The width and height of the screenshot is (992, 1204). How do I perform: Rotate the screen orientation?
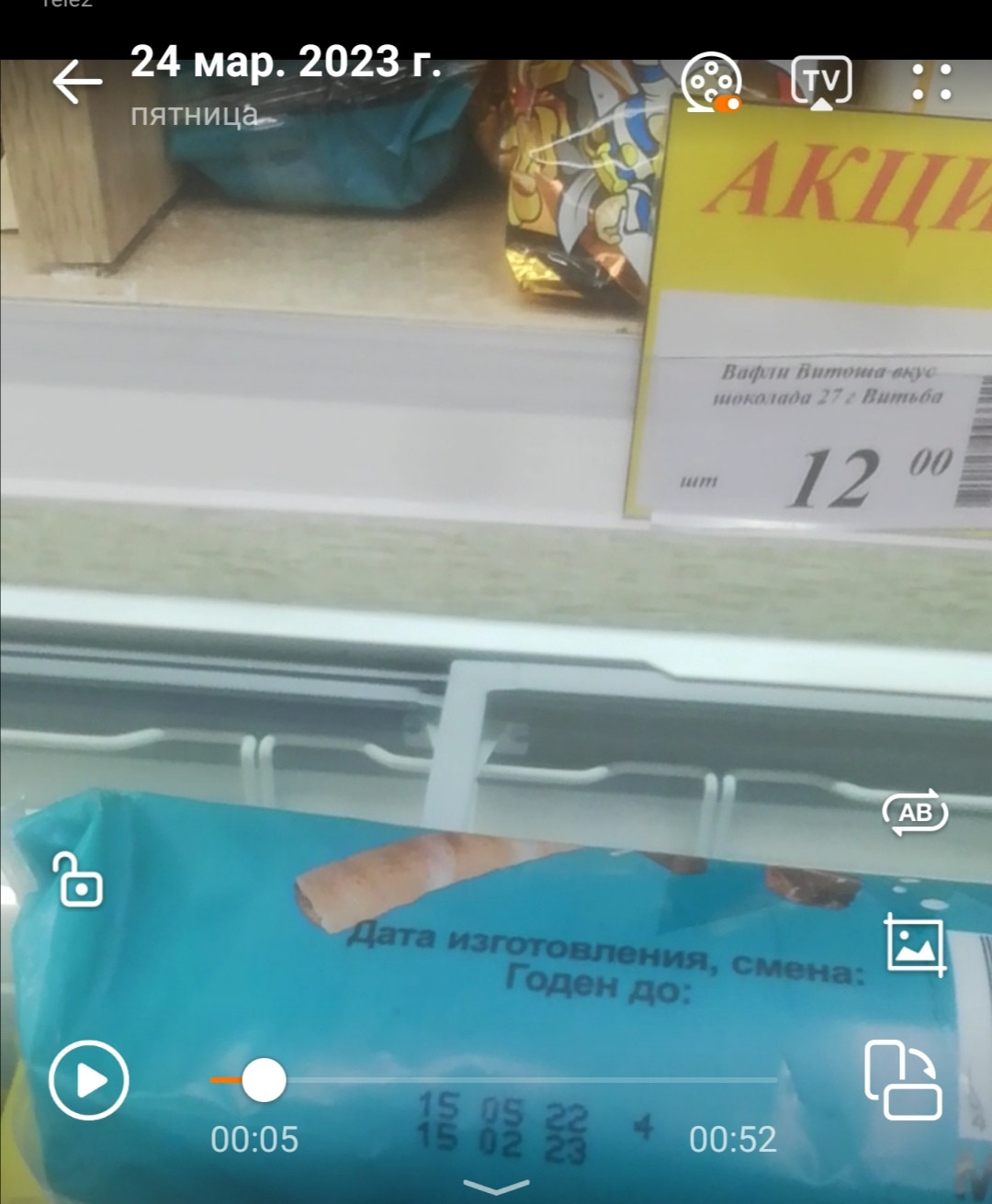[903, 1080]
